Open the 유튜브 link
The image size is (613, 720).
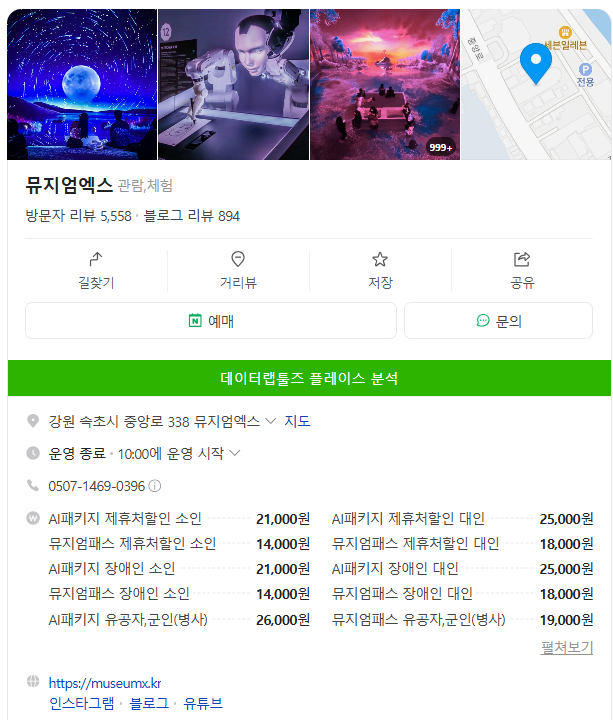[x=203, y=703]
